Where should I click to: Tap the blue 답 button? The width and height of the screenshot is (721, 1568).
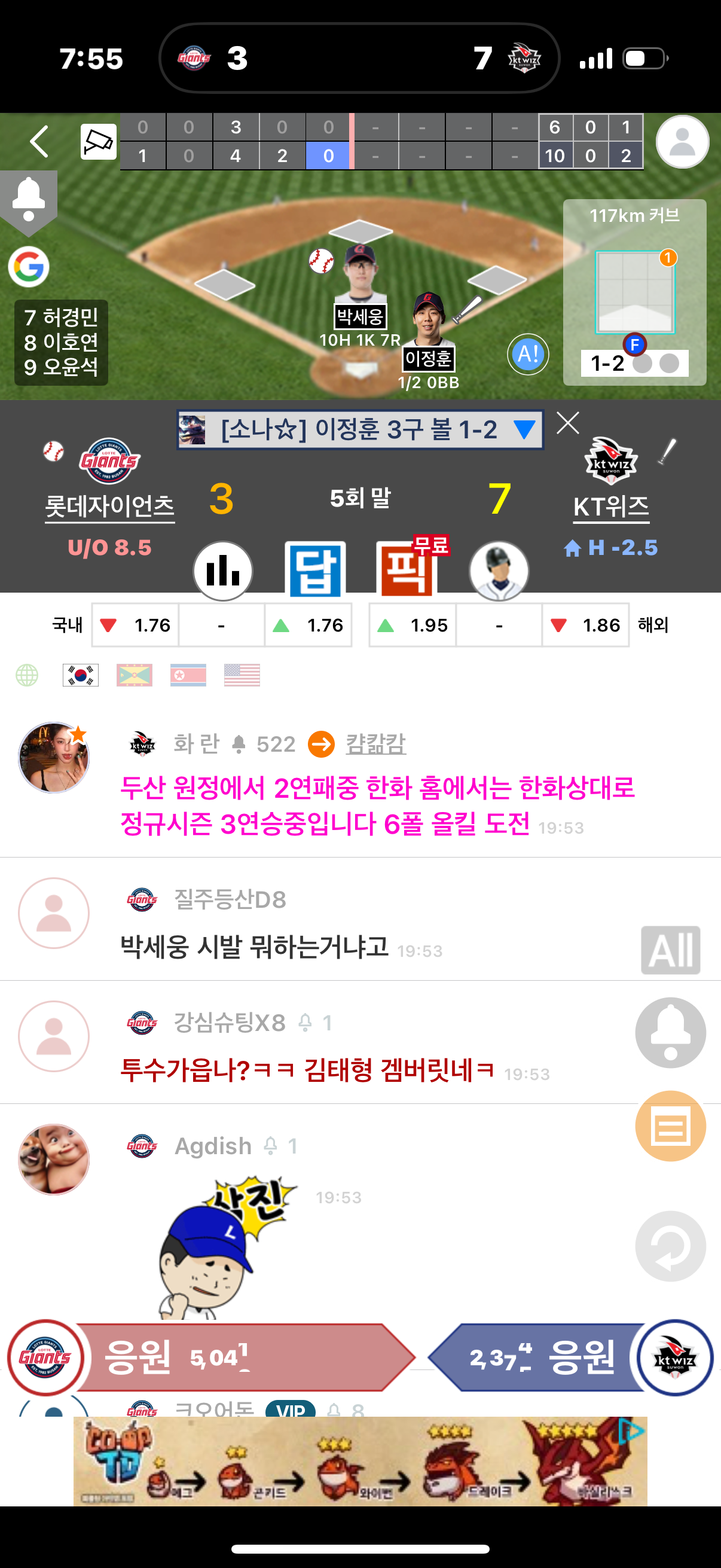click(315, 571)
